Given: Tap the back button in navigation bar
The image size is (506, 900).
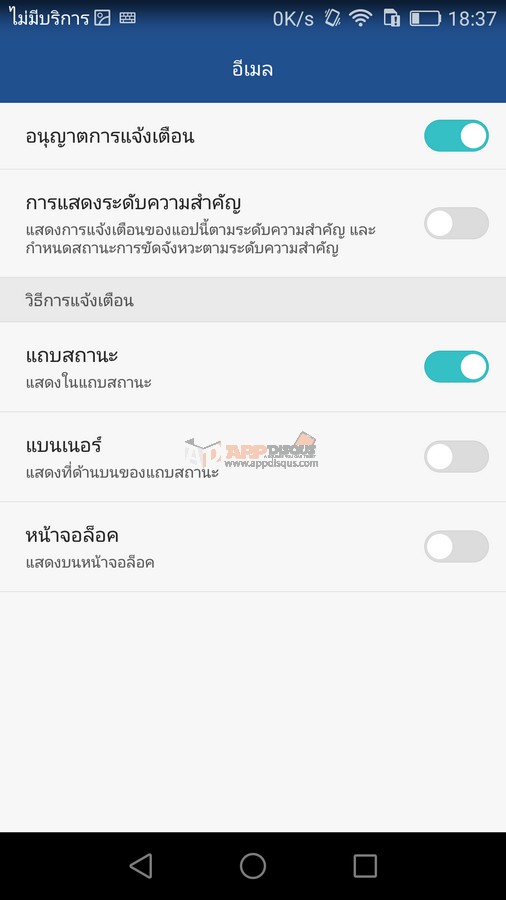Looking at the screenshot, I should coord(141,866).
